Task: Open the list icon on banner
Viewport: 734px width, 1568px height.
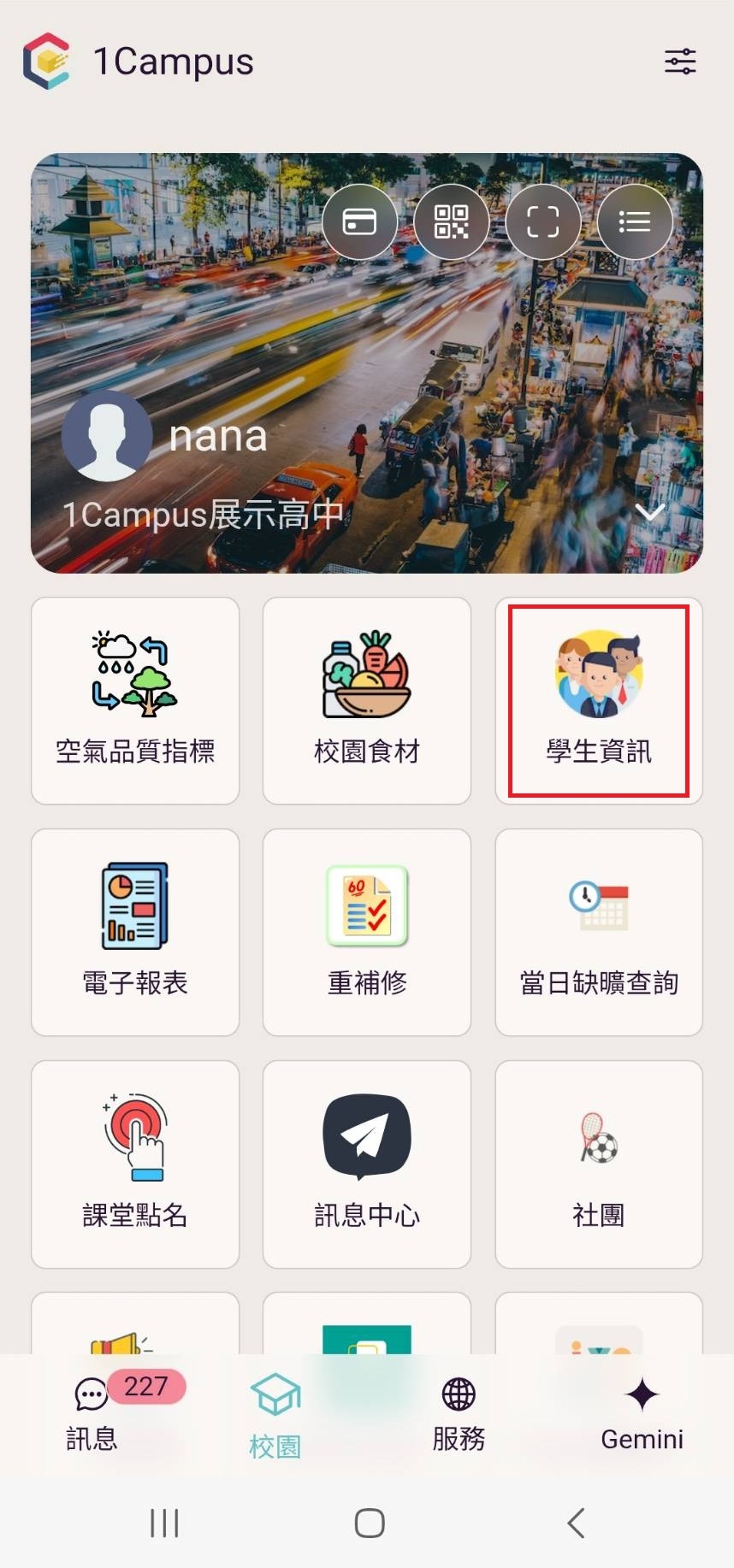Action: pyautogui.click(x=634, y=222)
